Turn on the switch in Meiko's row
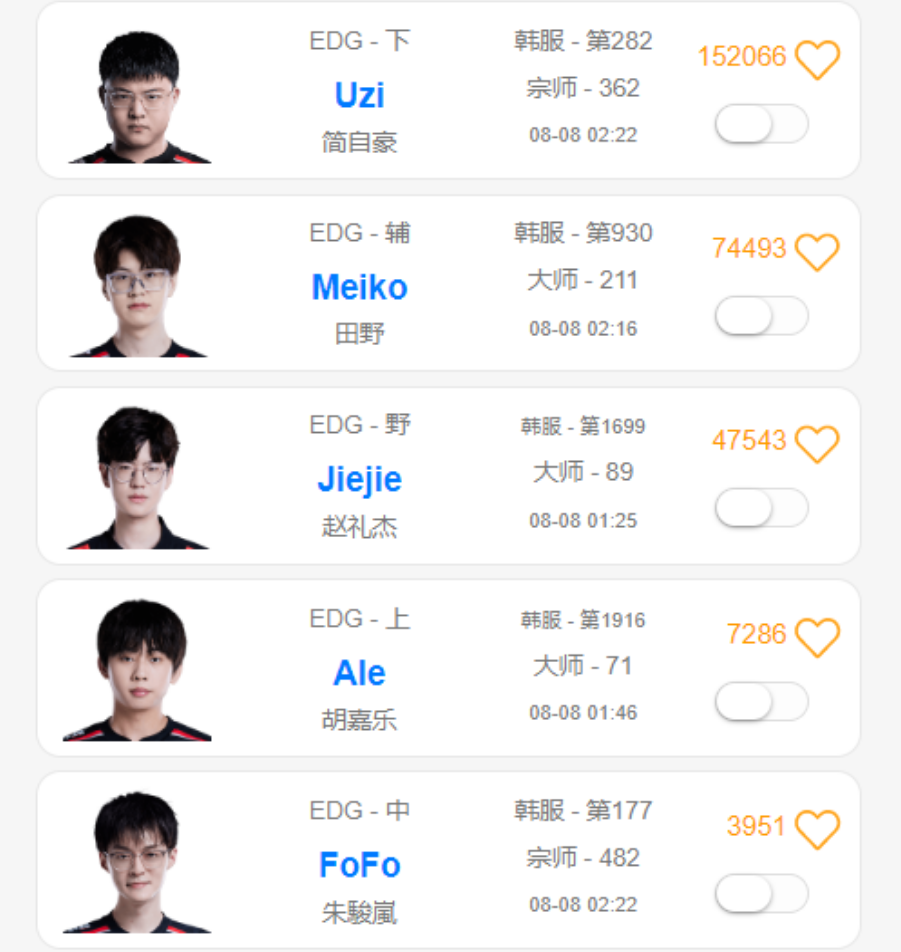 click(762, 315)
